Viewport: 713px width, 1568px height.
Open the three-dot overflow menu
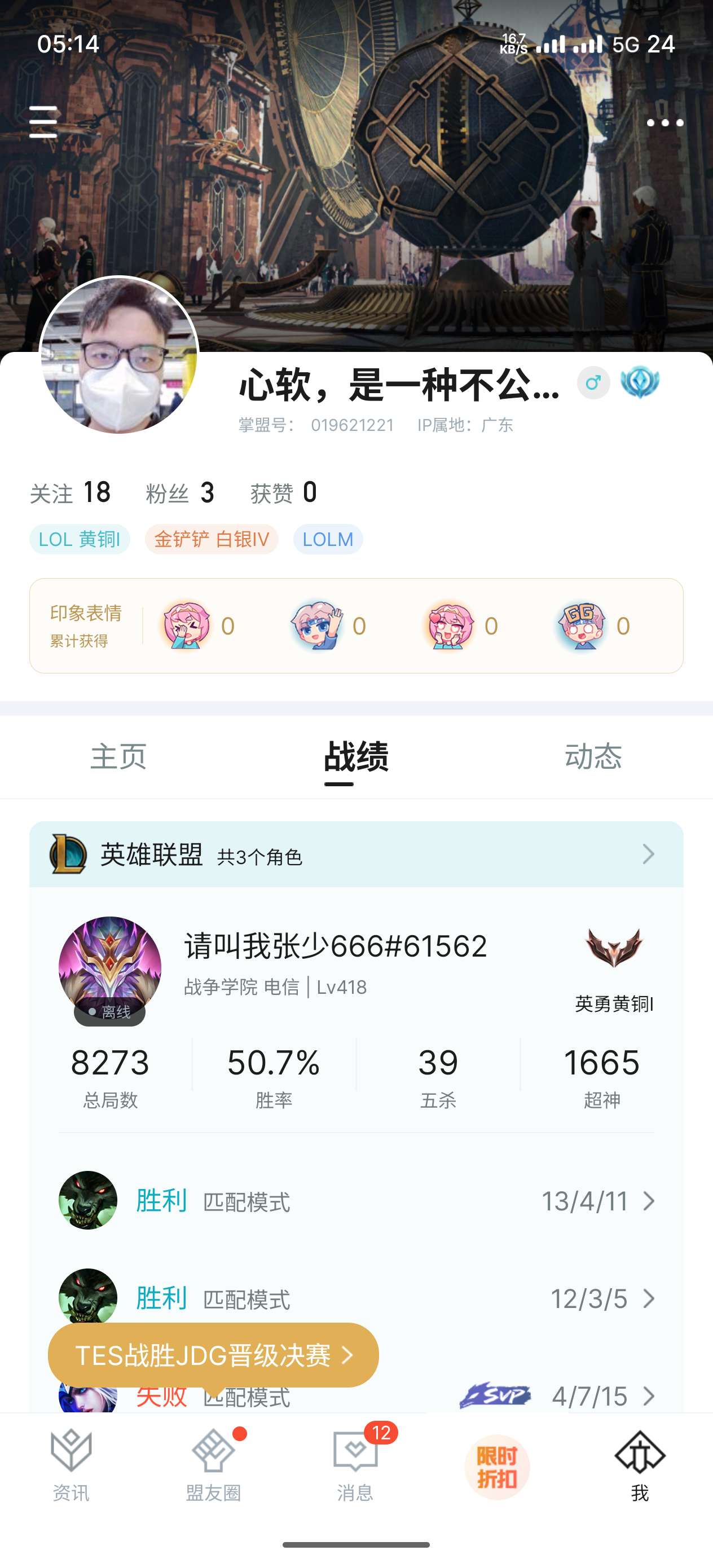pyautogui.click(x=664, y=123)
